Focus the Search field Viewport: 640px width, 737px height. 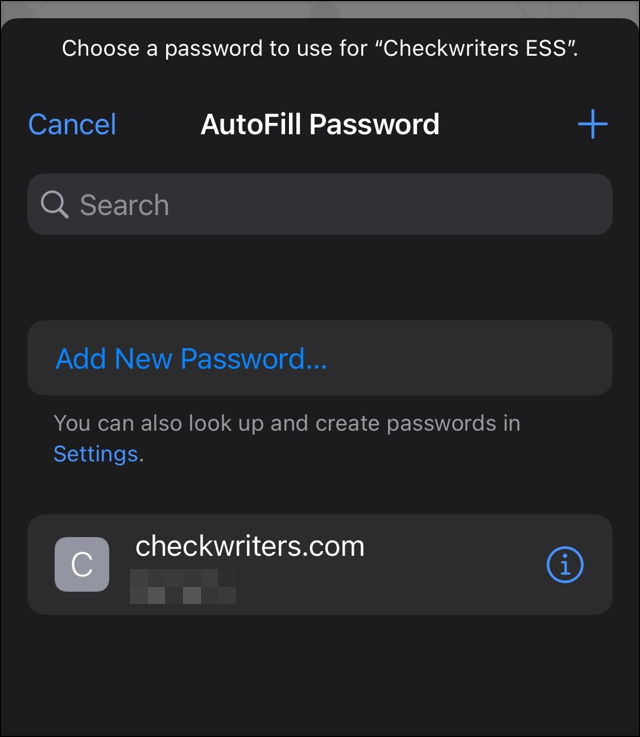pyautogui.click(x=320, y=204)
